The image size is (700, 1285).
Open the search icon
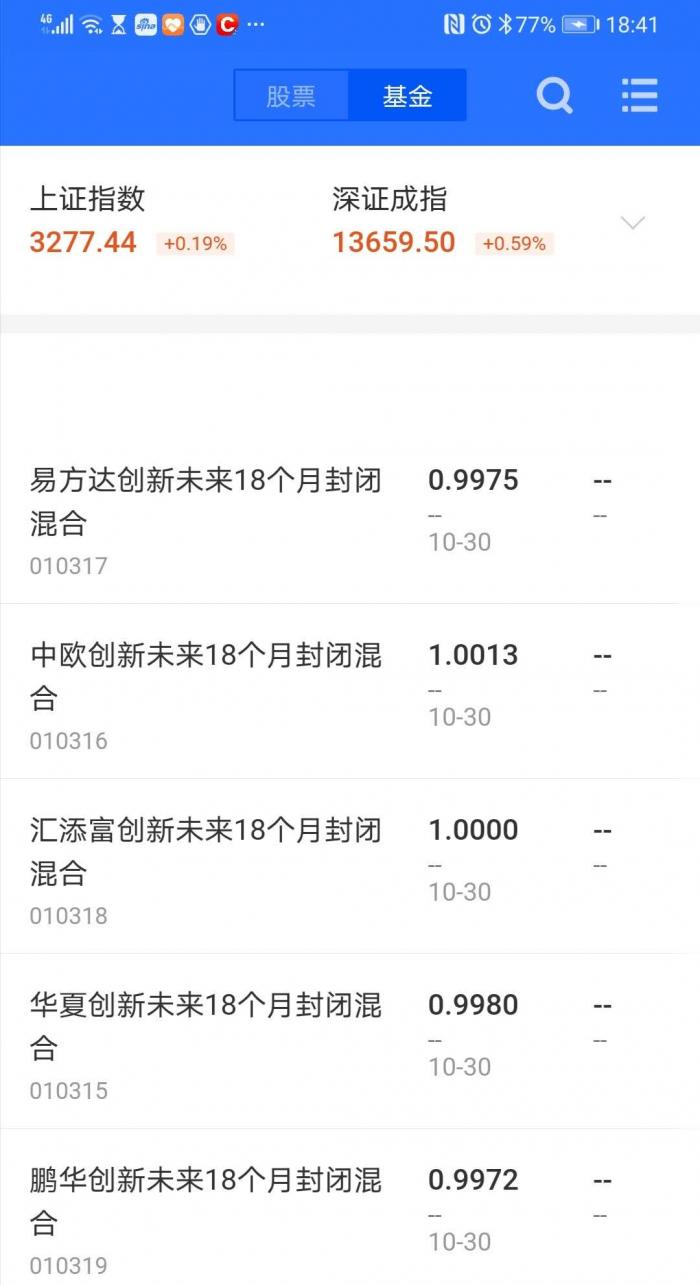[554, 96]
